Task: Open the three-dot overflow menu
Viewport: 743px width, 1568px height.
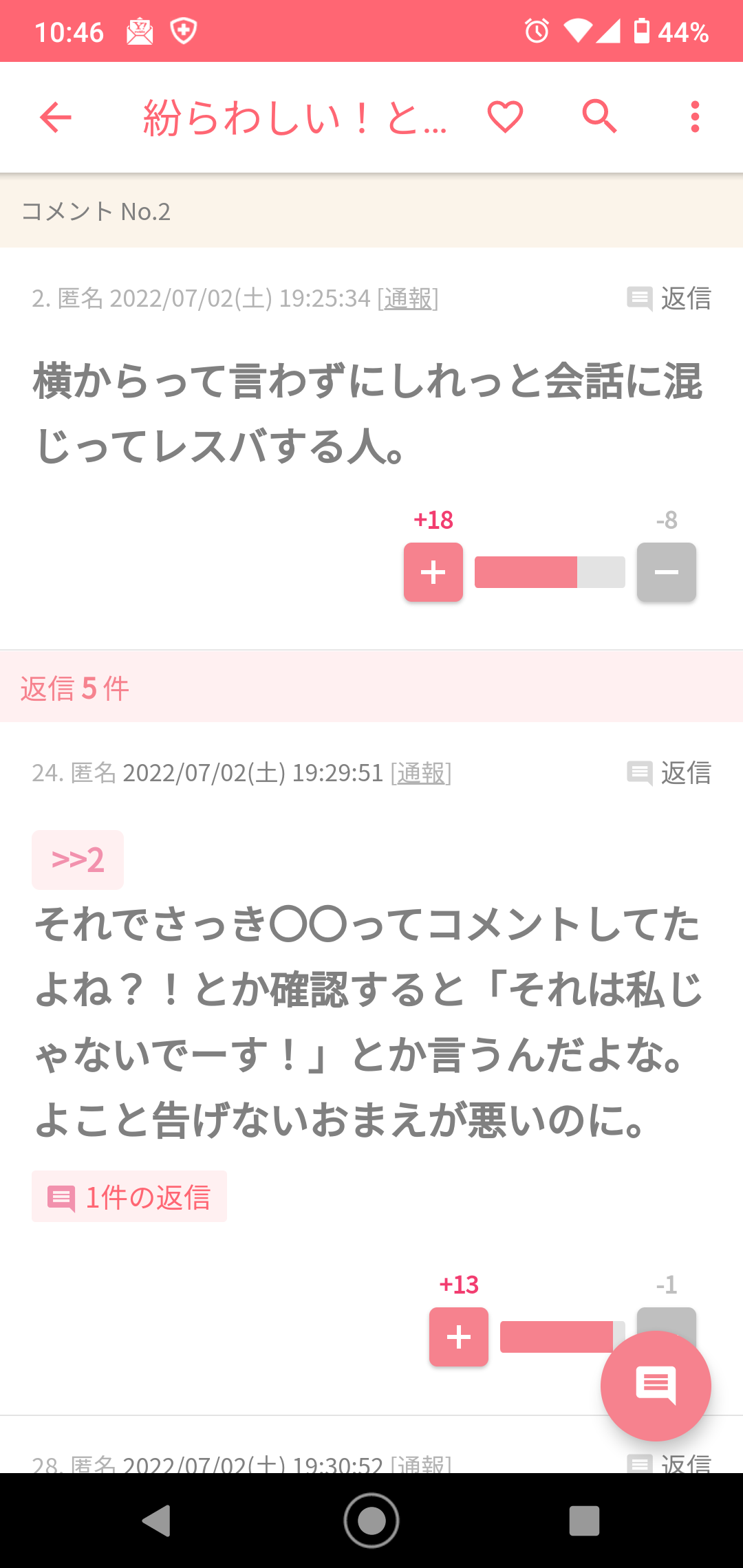Action: [695, 117]
